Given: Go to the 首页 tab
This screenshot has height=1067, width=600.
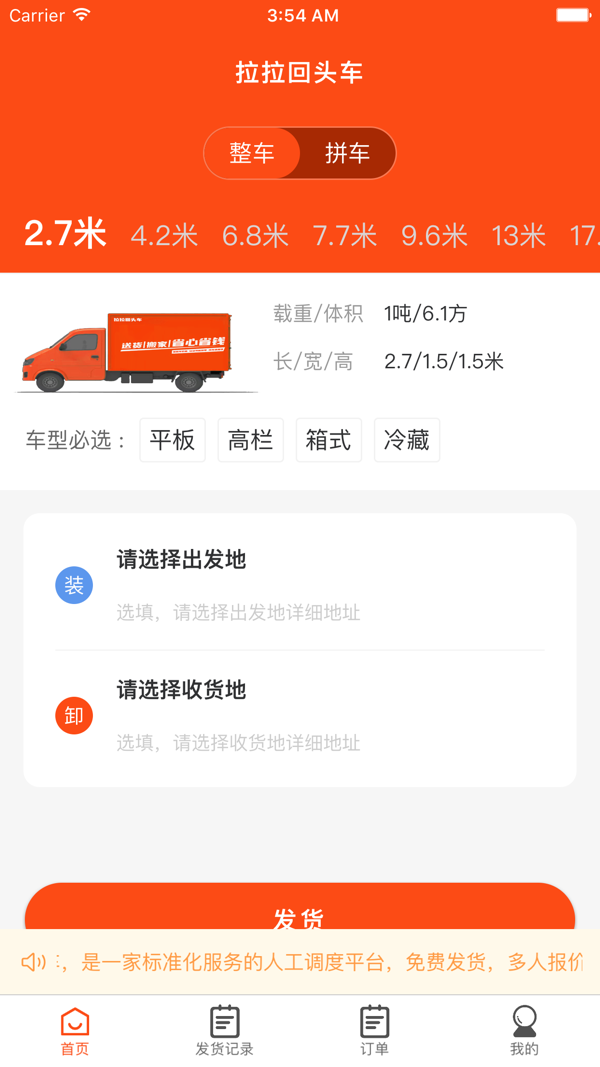Looking at the screenshot, I should (x=75, y=1032).
